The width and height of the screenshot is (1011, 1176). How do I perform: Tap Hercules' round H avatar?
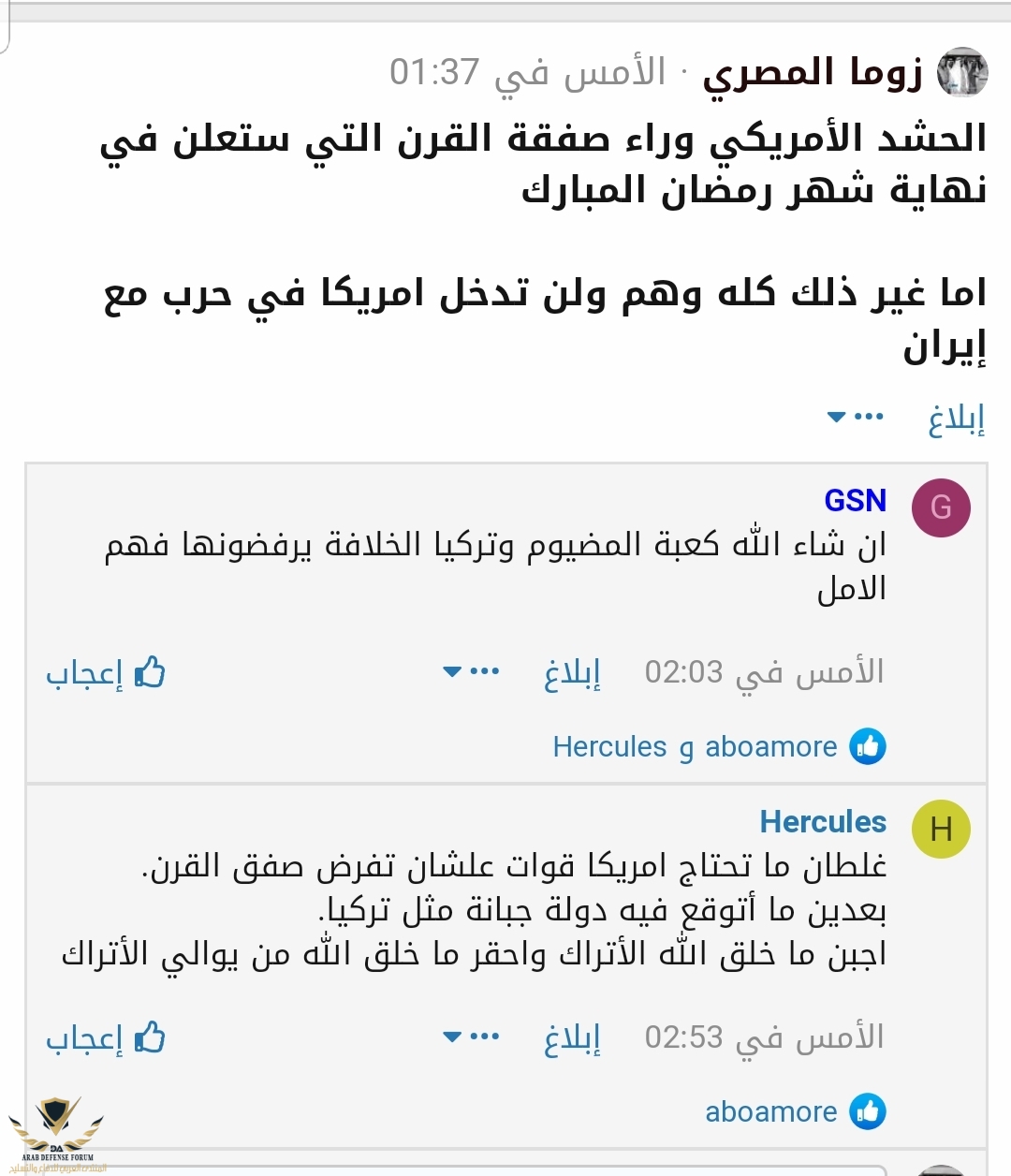tap(941, 829)
